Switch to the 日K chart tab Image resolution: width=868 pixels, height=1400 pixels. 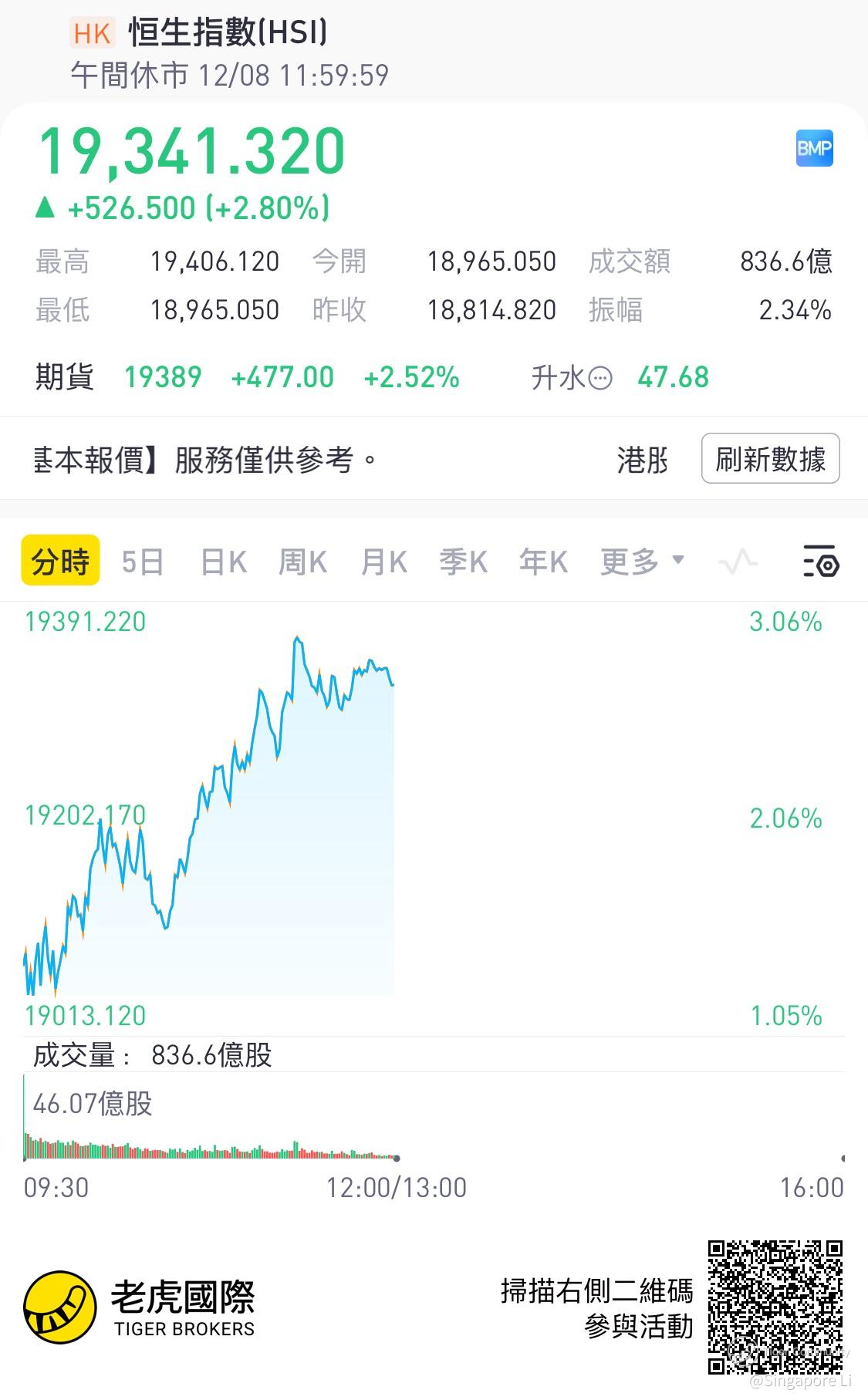point(224,562)
